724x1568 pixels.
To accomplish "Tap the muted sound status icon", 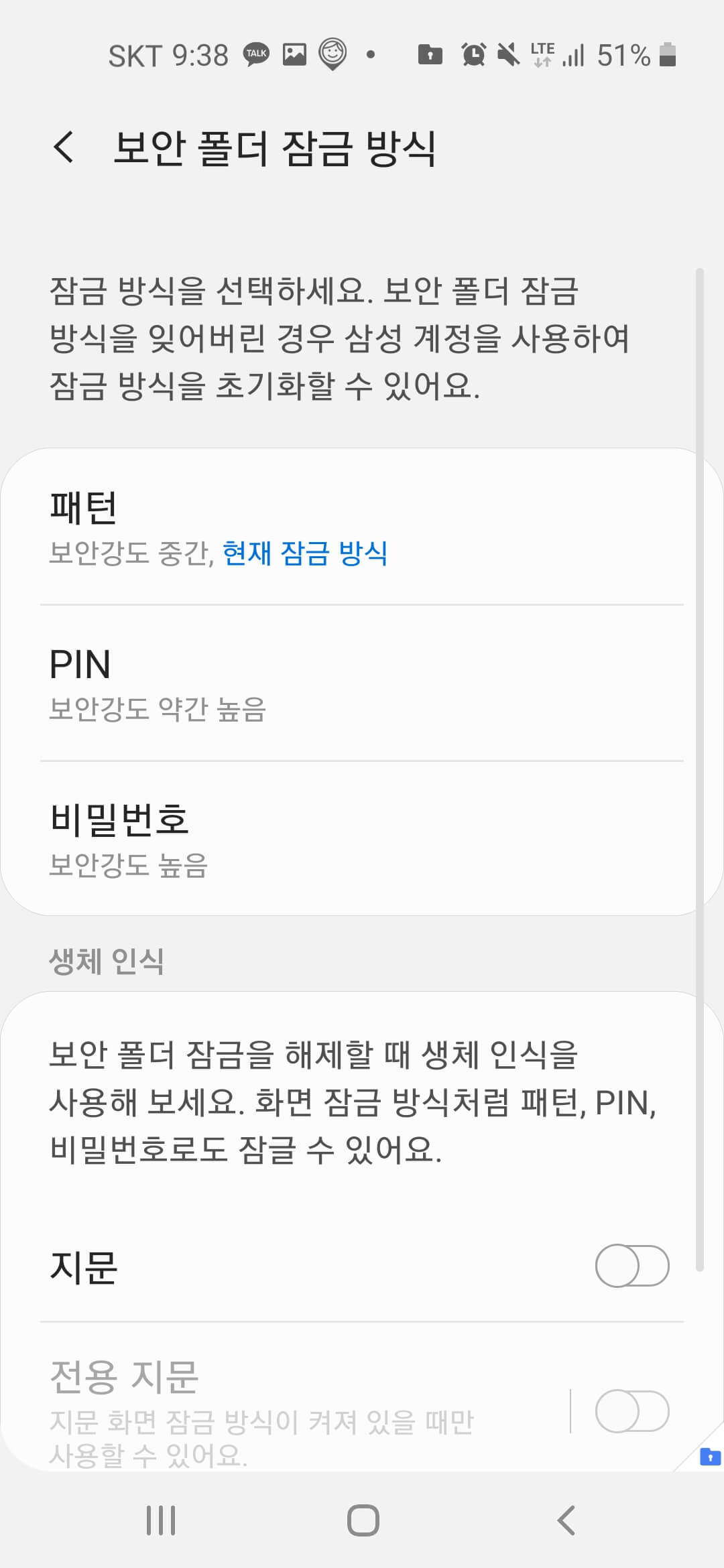I will [507, 55].
